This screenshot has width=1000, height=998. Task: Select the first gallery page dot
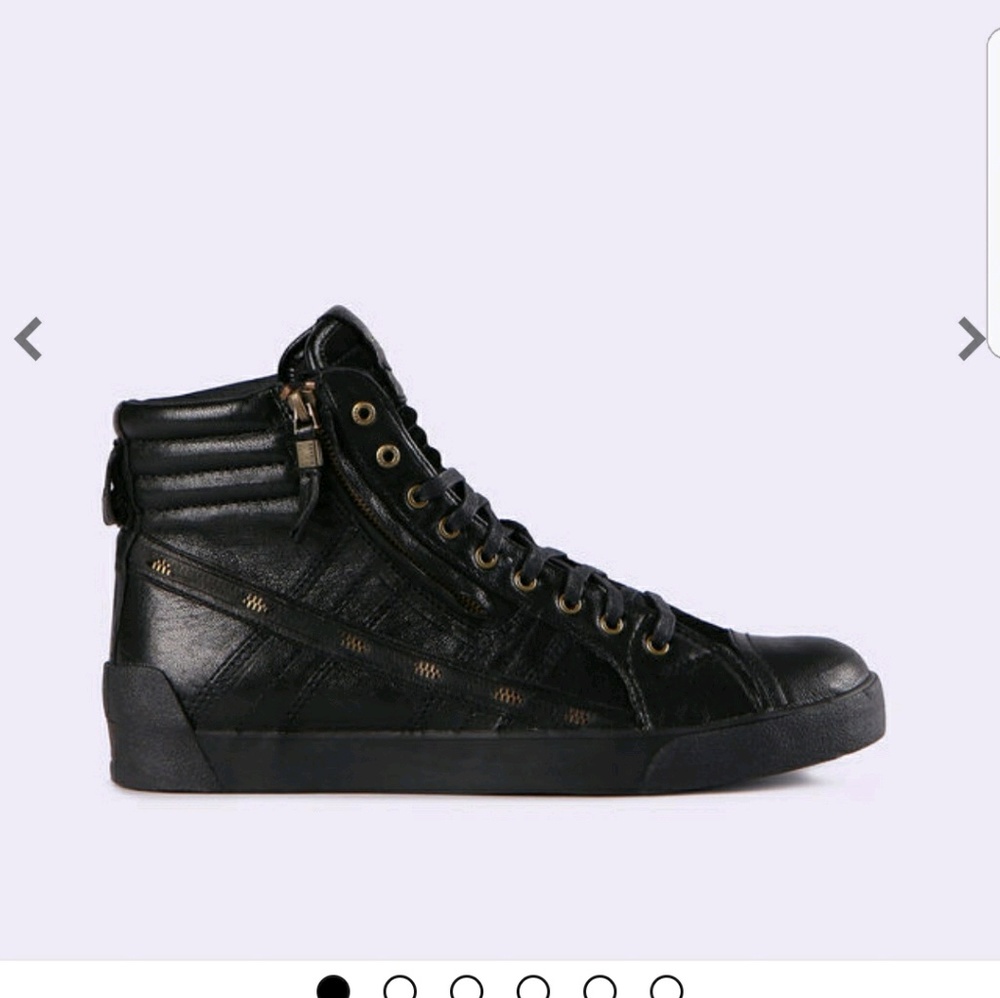(334, 990)
